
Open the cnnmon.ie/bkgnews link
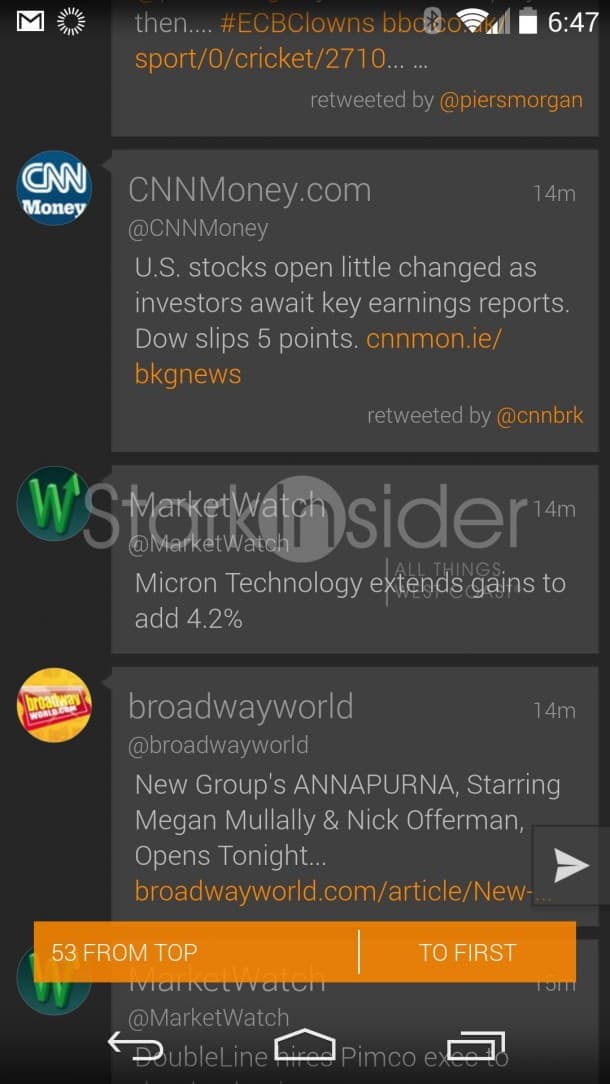point(319,356)
